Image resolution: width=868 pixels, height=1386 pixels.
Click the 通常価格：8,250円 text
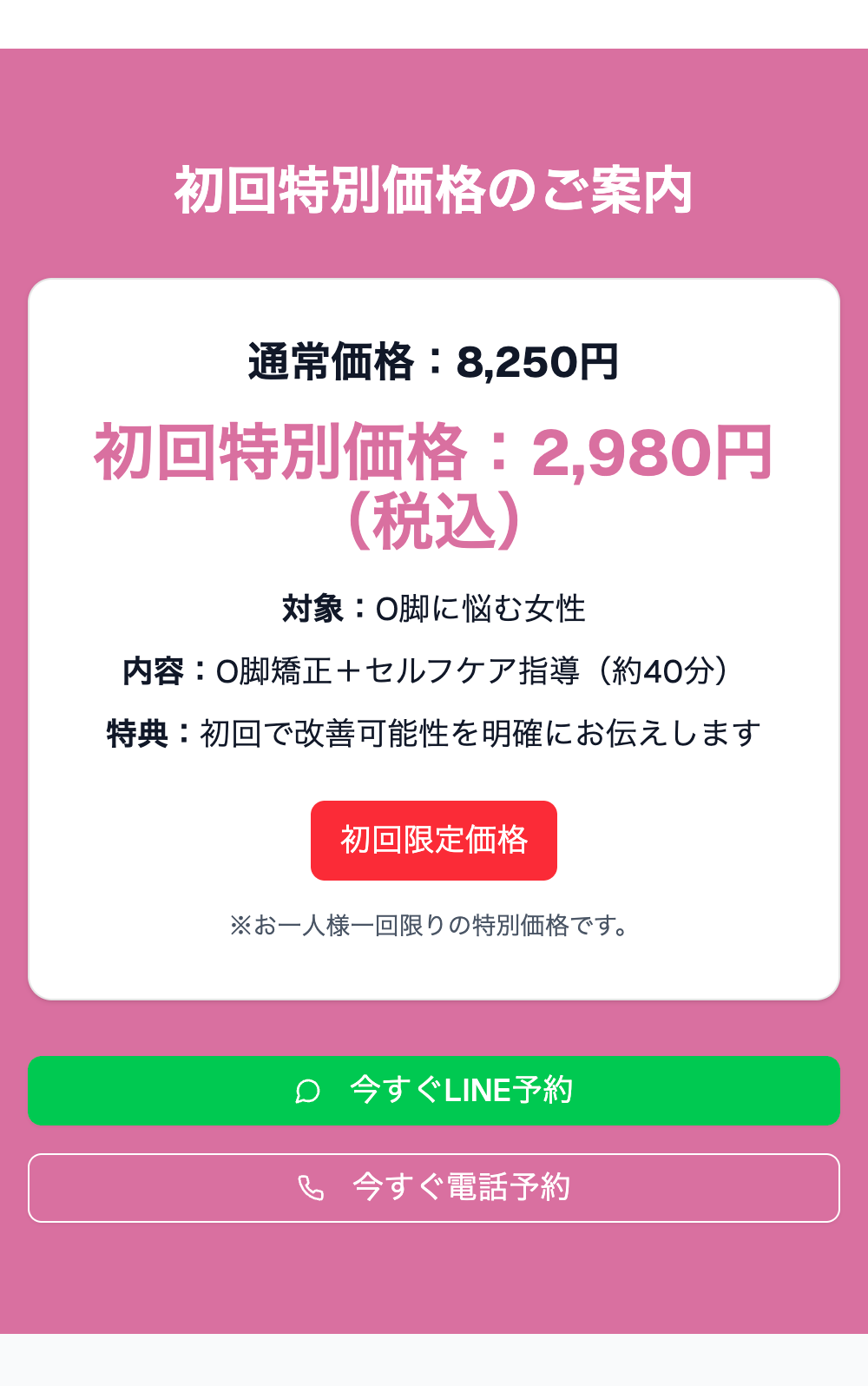point(434,361)
